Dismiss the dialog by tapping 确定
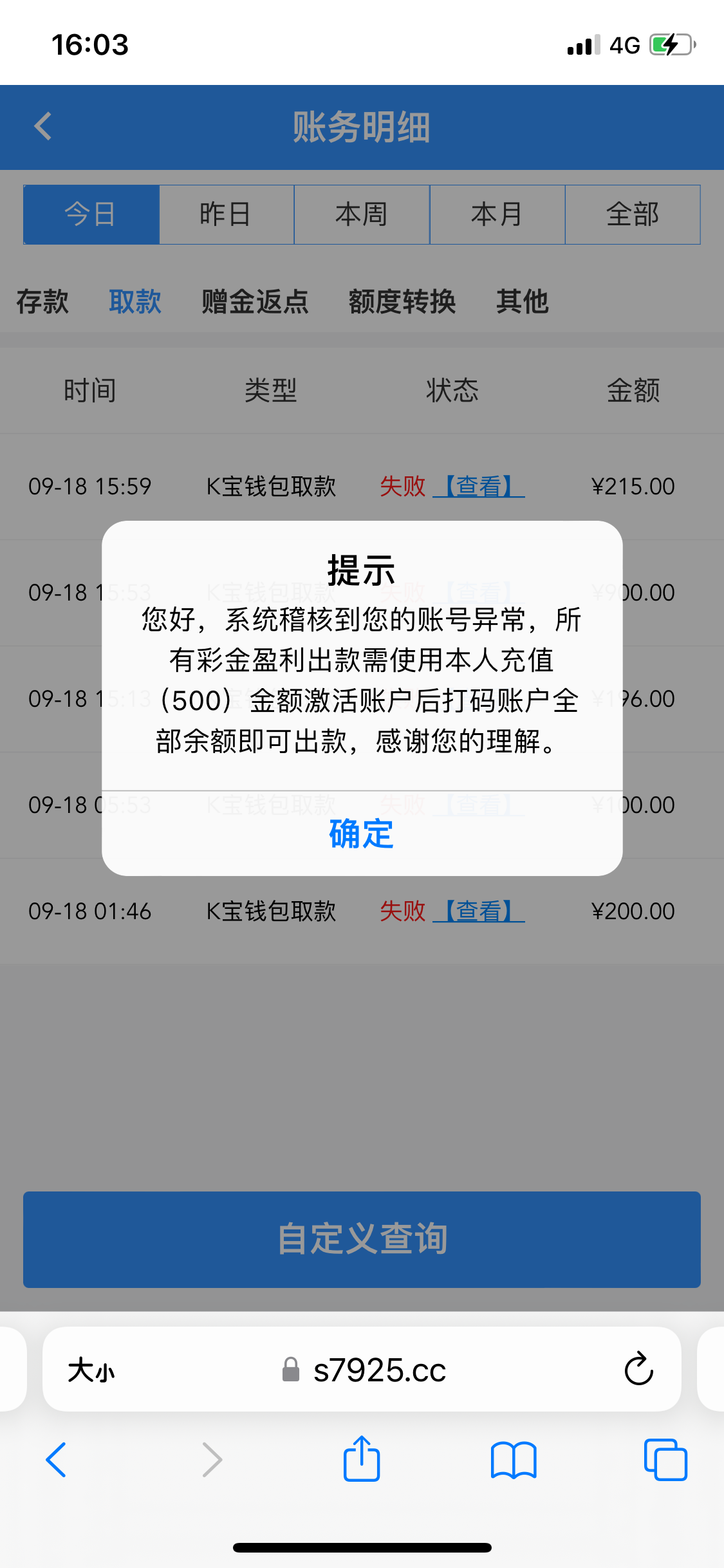 [362, 835]
